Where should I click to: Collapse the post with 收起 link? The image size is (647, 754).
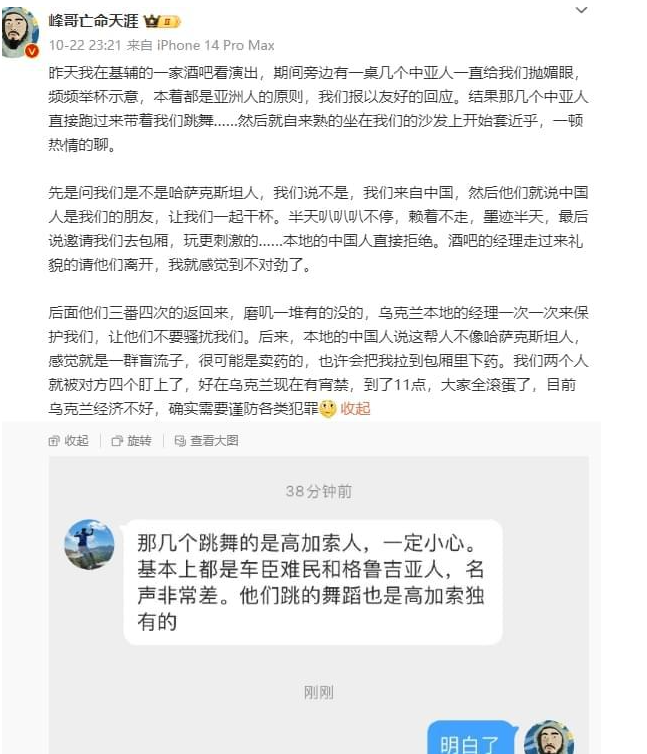[x=355, y=408]
